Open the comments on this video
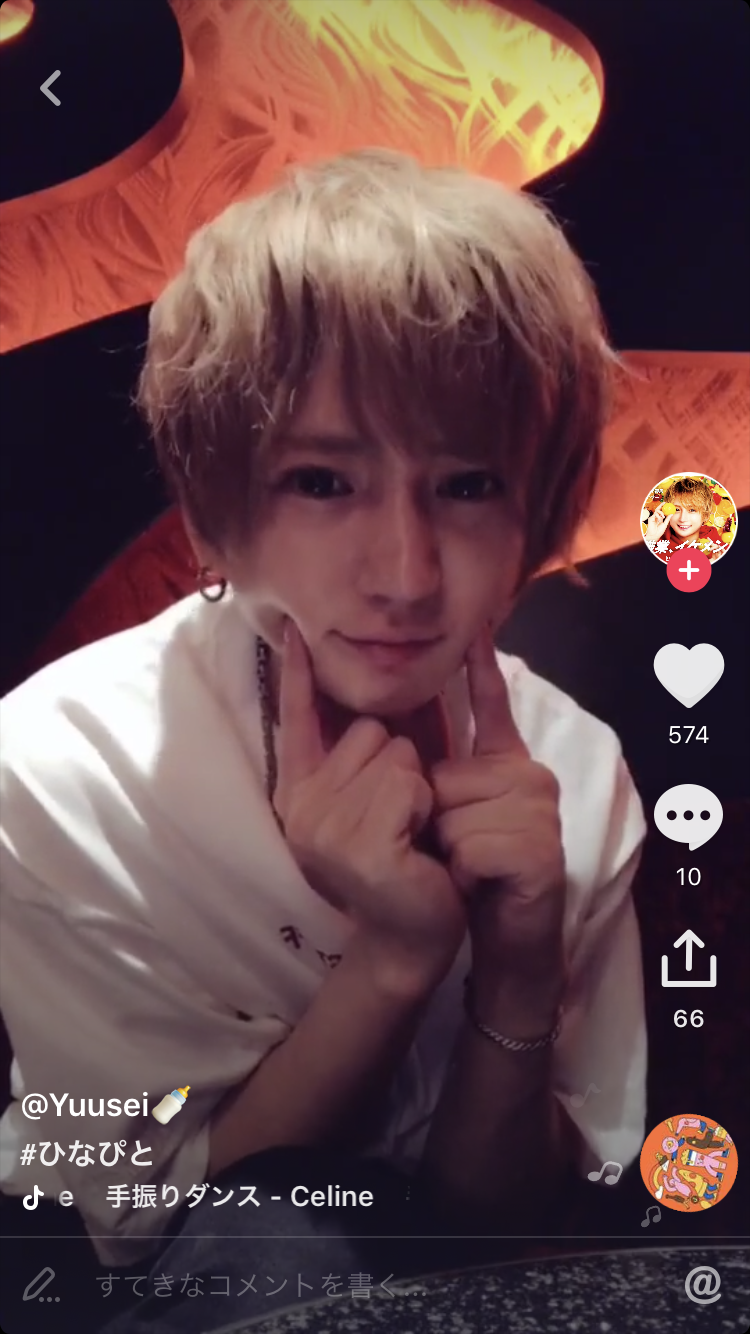The image size is (750, 1334). (x=688, y=818)
